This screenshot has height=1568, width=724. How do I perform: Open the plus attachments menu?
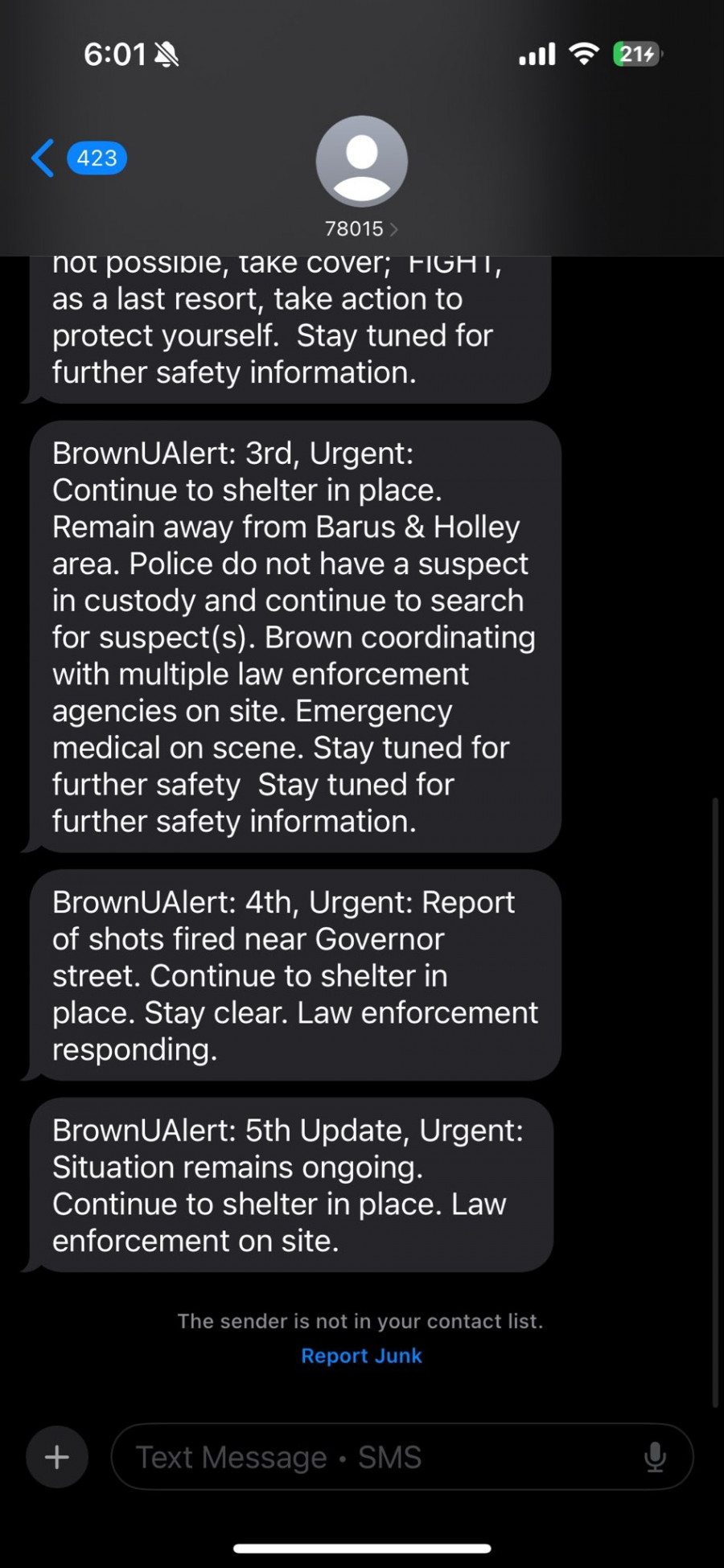click(57, 1457)
